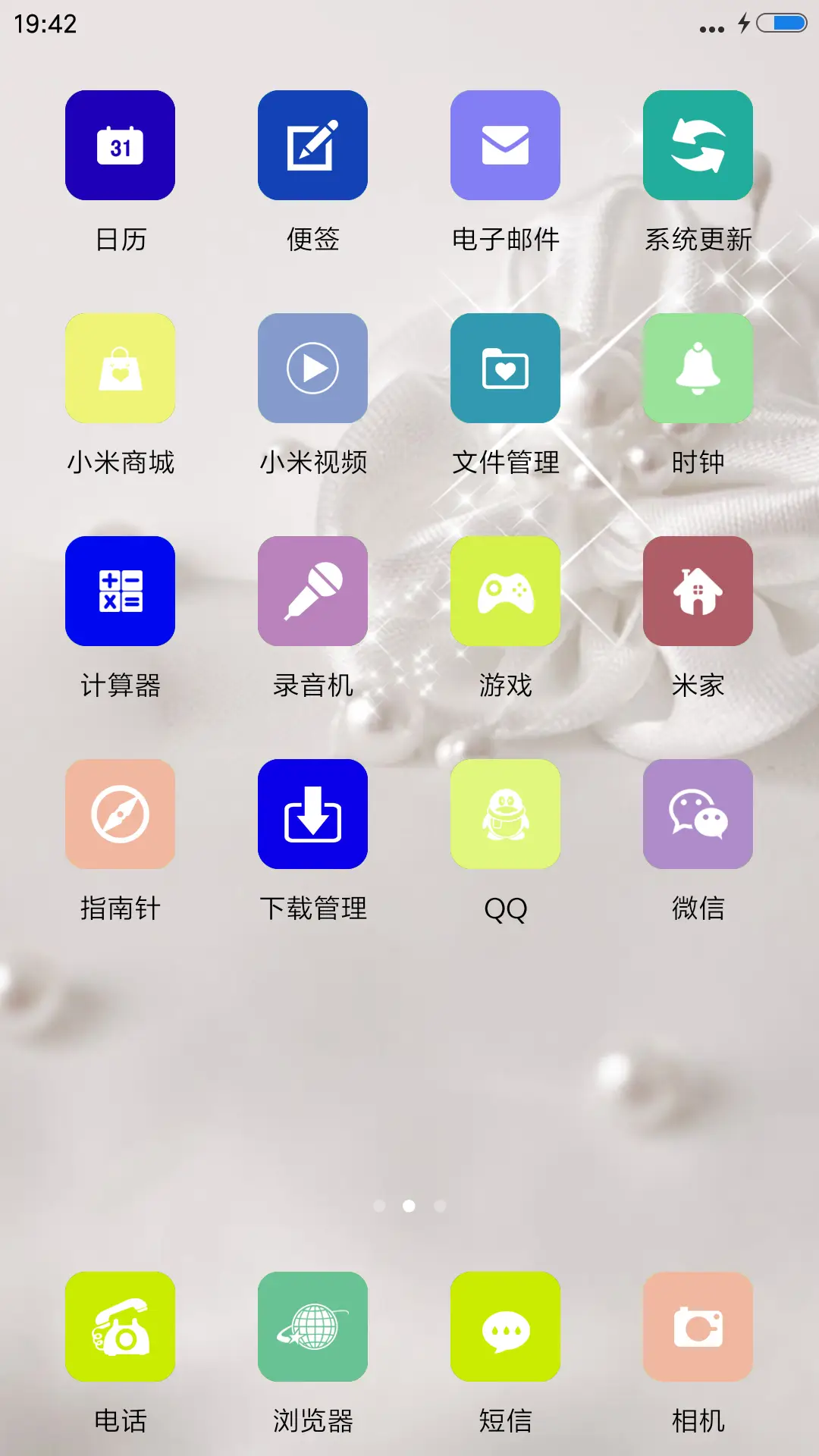Screen dimensions: 819x1456
Task: Launch the 浏览器 Browser from the dock
Action: pyautogui.click(x=313, y=1327)
